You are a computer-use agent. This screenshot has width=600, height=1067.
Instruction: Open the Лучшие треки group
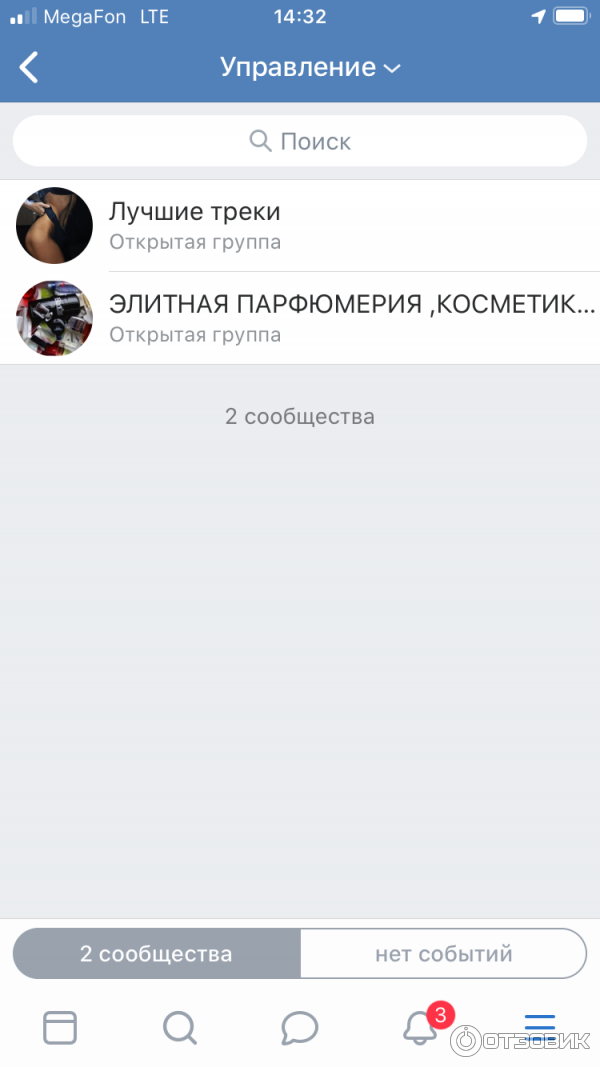300,225
